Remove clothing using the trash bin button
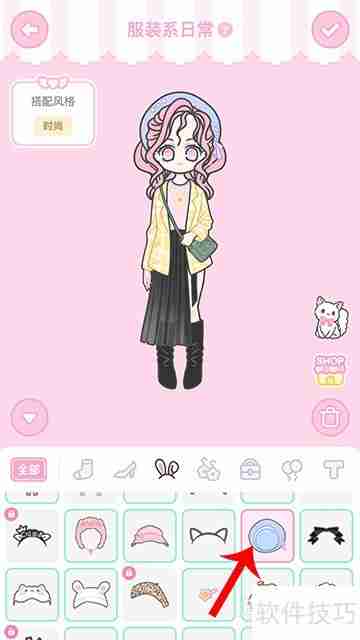The width and height of the screenshot is (360, 640). coord(331,418)
